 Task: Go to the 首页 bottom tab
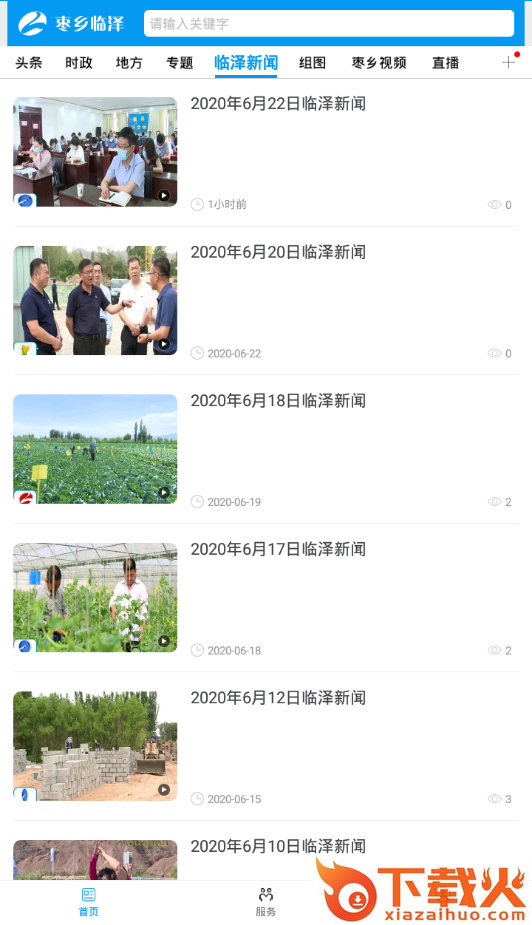pos(88,903)
